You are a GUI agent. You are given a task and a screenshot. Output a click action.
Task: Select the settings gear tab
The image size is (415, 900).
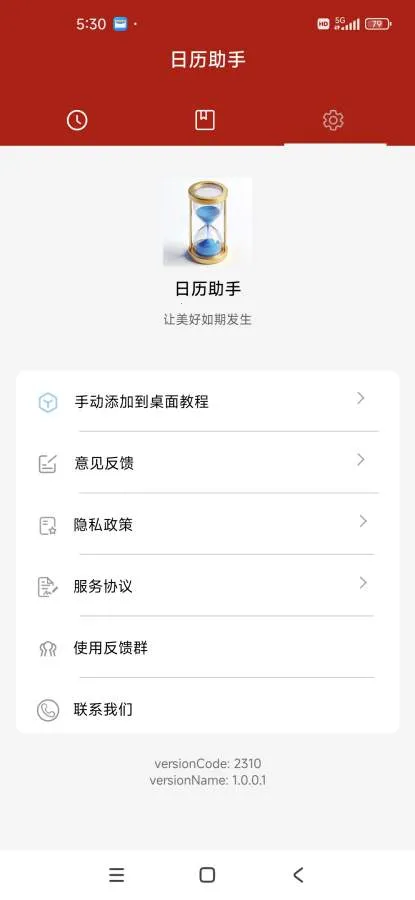tap(333, 121)
